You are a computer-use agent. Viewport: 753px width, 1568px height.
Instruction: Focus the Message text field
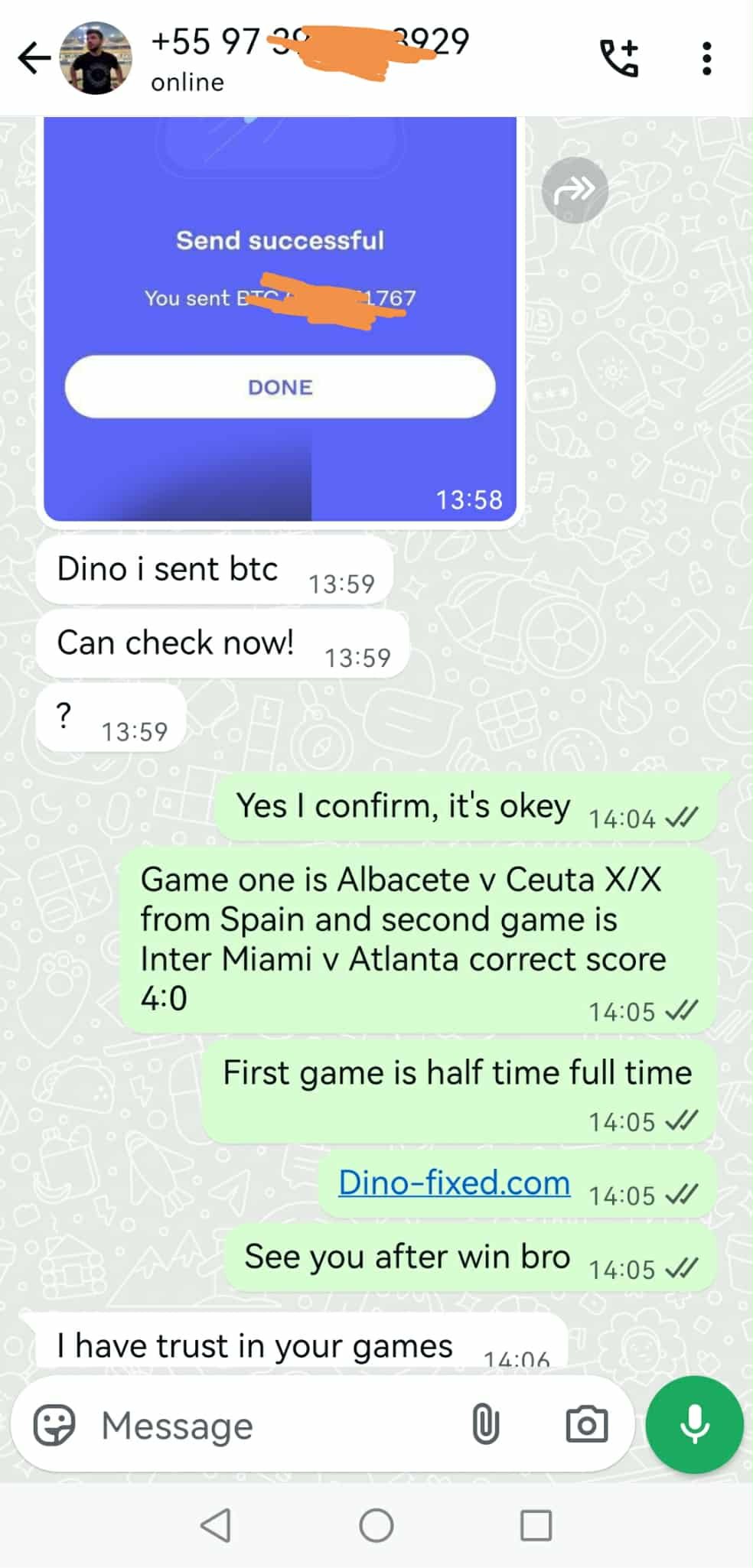coord(275,1426)
